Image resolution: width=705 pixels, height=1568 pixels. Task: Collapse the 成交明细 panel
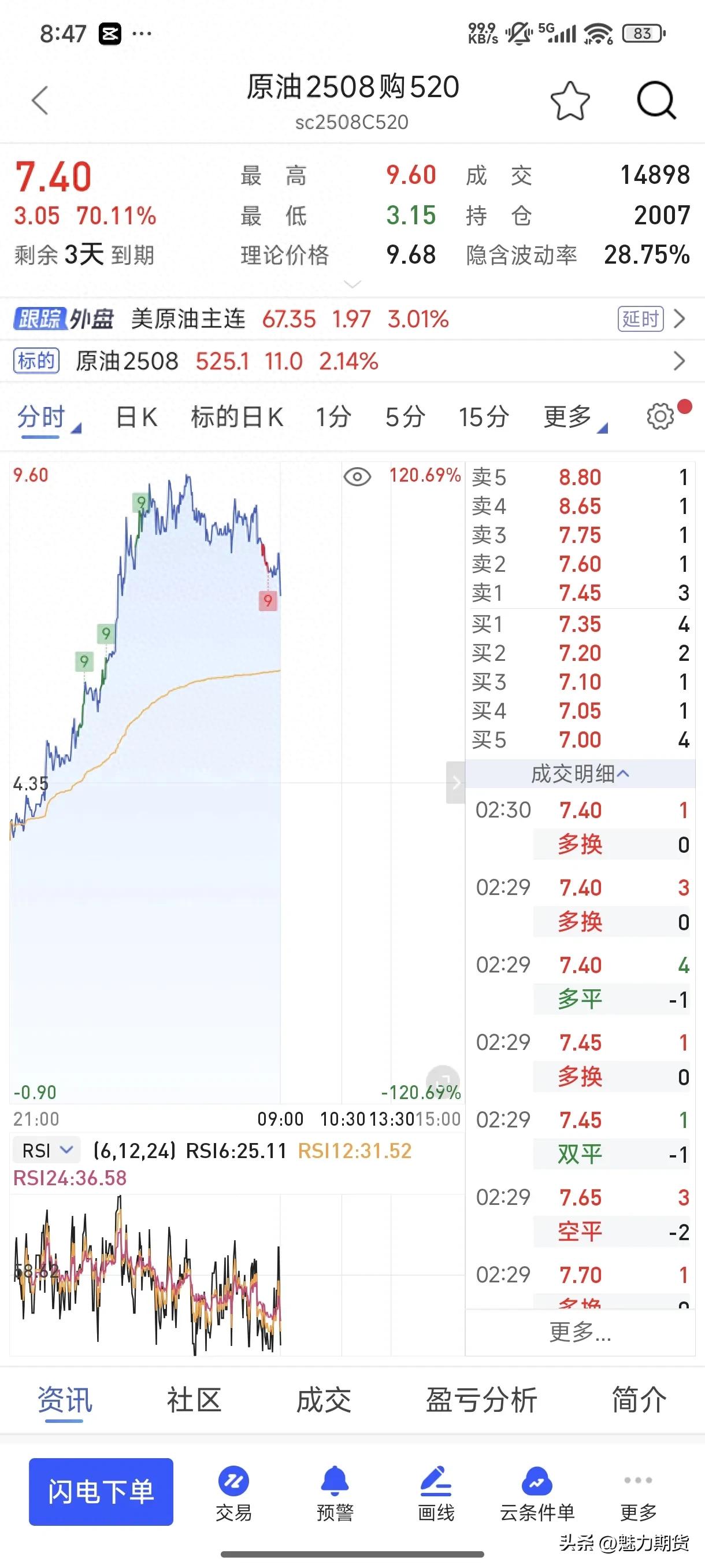click(623, 773)
